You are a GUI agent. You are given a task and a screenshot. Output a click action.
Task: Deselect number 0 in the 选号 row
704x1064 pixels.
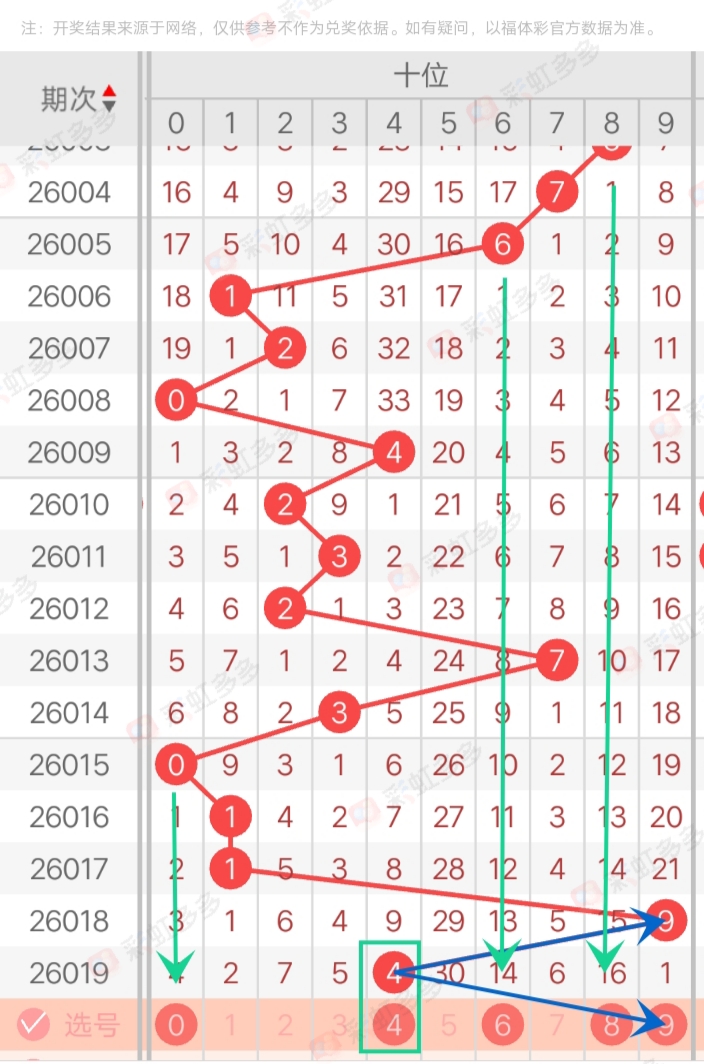176,1024
